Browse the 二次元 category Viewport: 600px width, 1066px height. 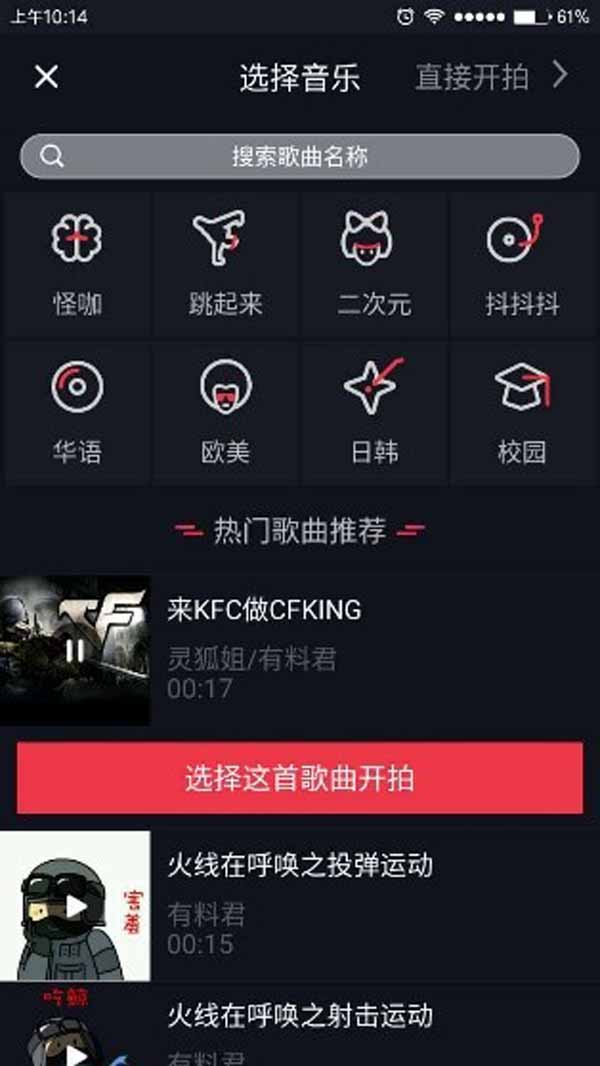tap(374, 265)
